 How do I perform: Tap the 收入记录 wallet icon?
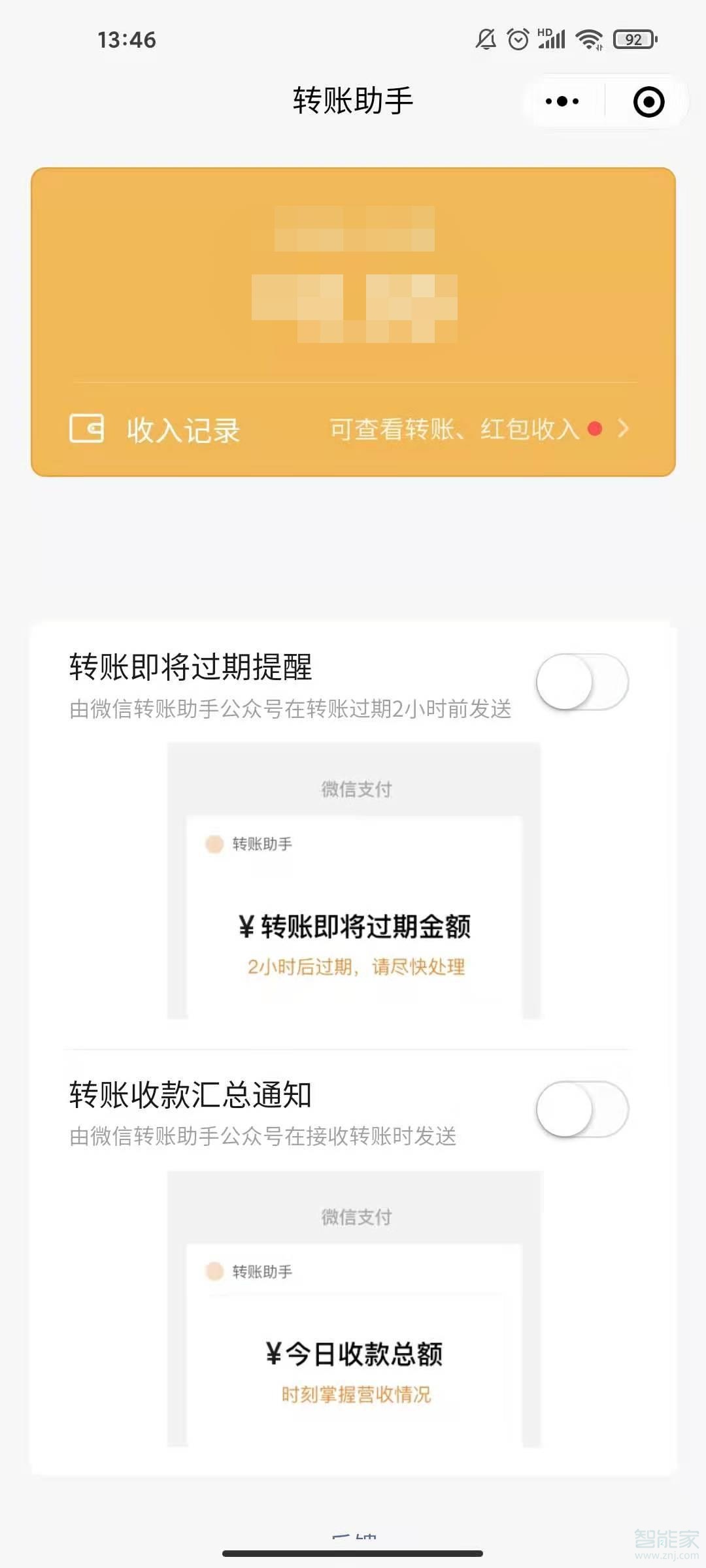(x=88, y=428)
